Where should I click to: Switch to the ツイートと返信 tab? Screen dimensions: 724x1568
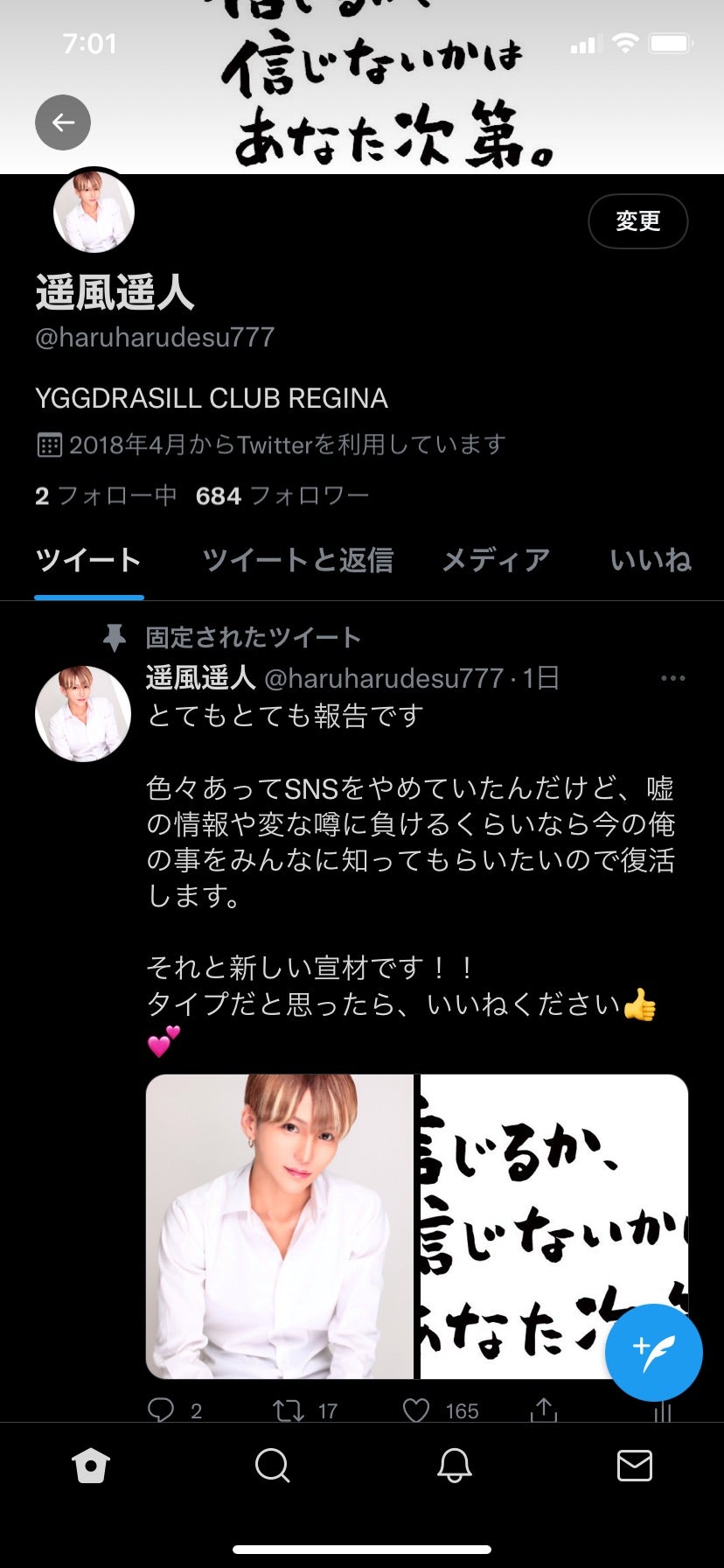click(297, 560)
